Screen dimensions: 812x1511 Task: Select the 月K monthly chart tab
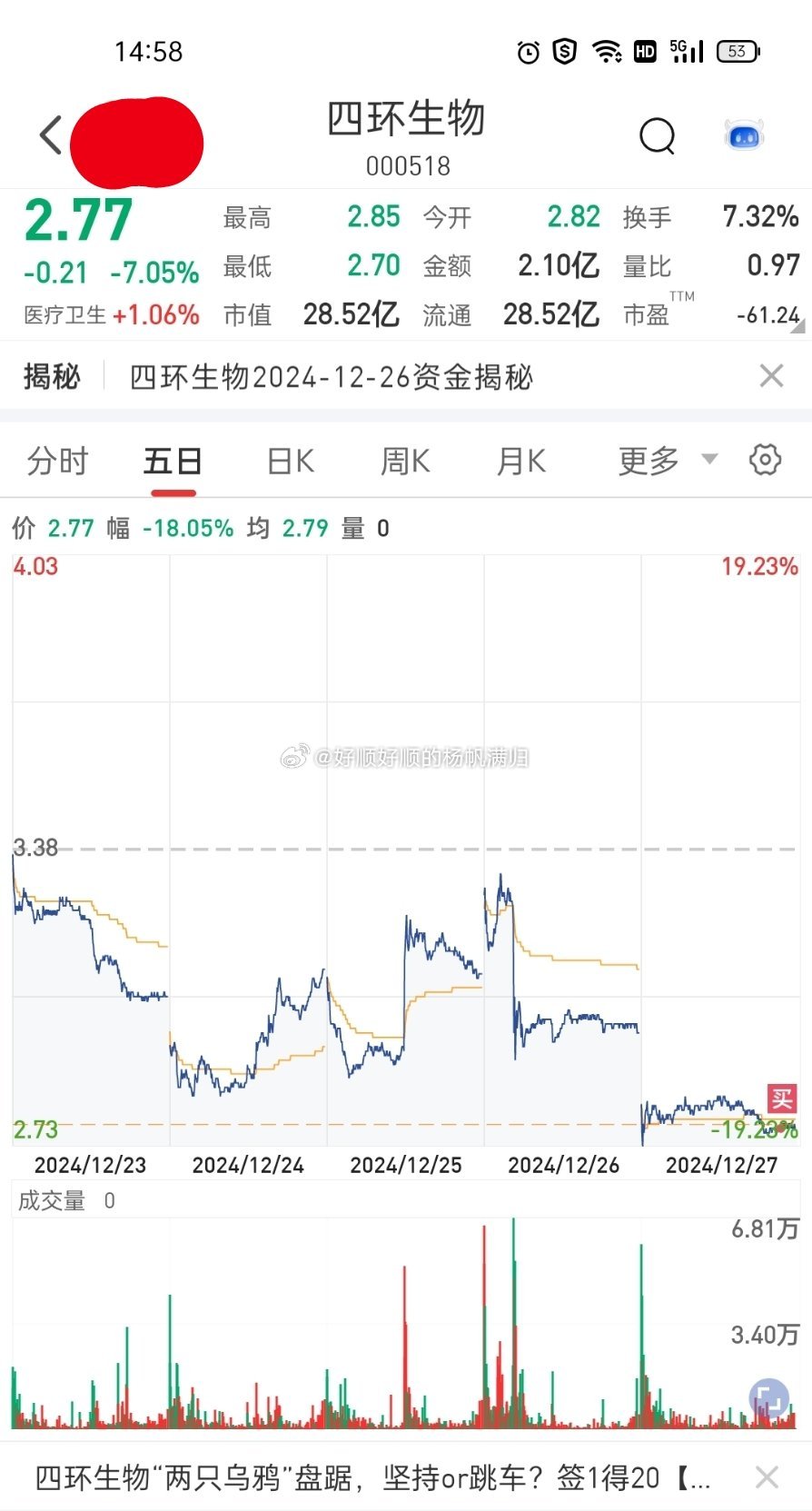pyautogui.click(x=520, y=461)
